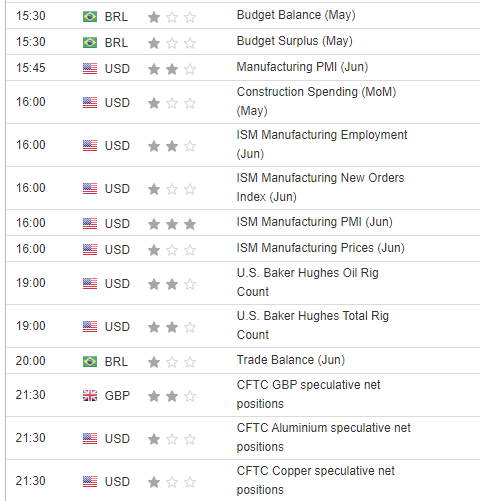The height and width of the screenshot is (501, 480).
Task: Open ISM Manufacturing Prices (Jun) event
Action: 320,248
